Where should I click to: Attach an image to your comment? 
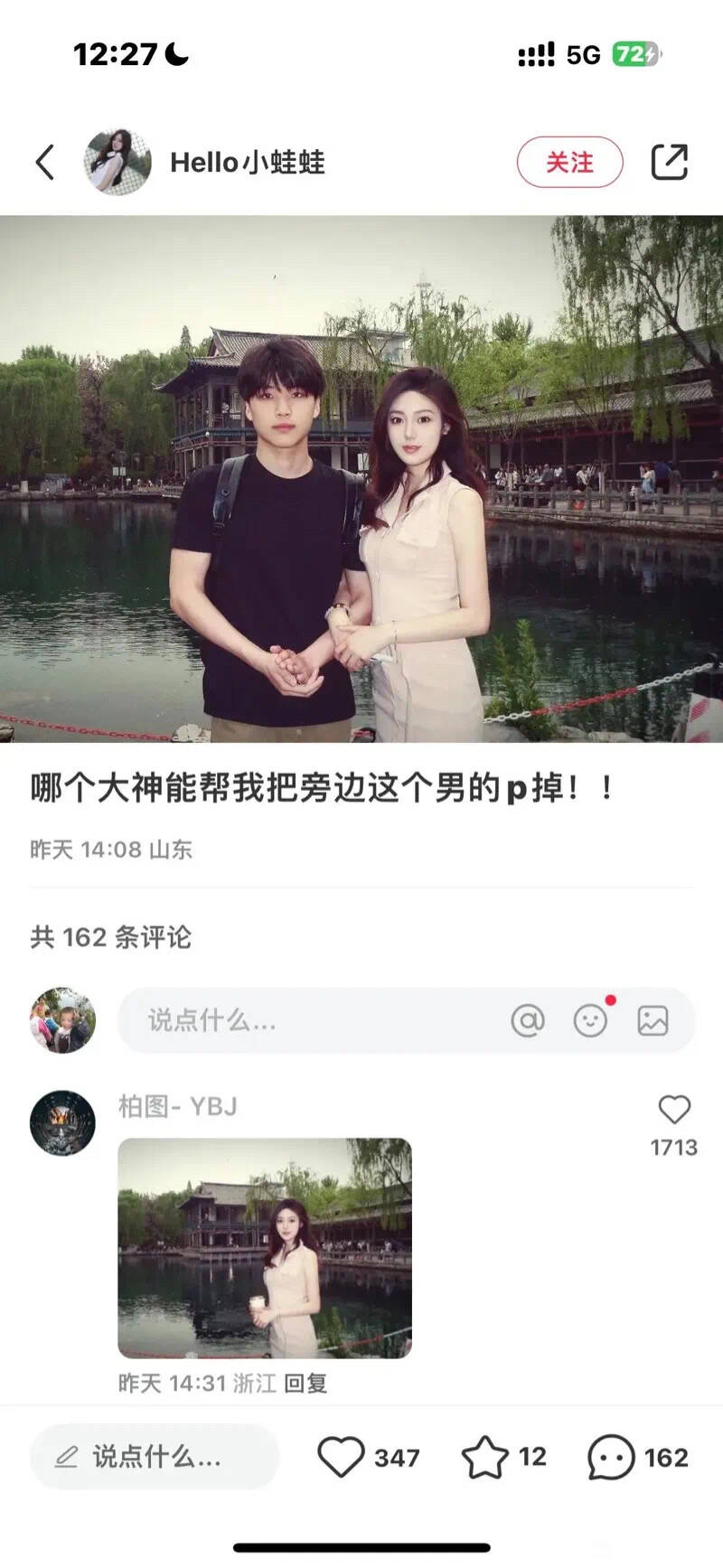(x=653, y=1020)
